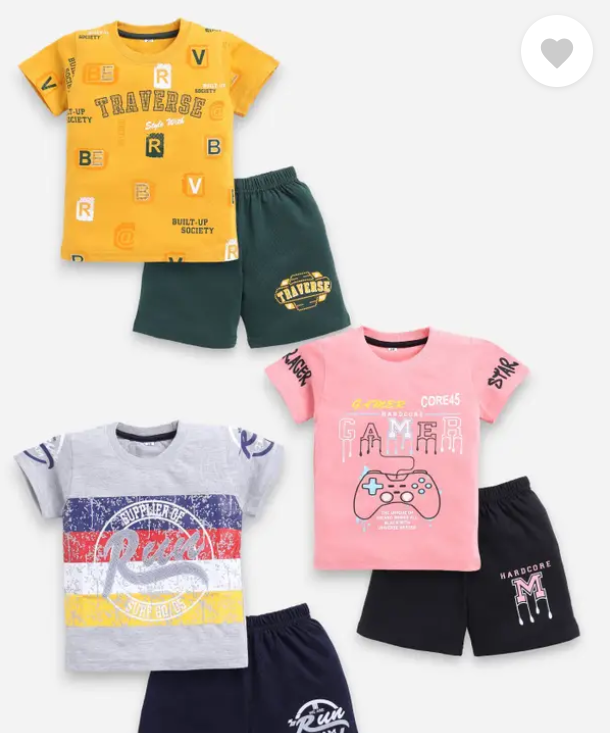The width and height of the screenshot is (610, 733).
Task: Add this clothing set to wishlist
Action: tap(556, 52)
